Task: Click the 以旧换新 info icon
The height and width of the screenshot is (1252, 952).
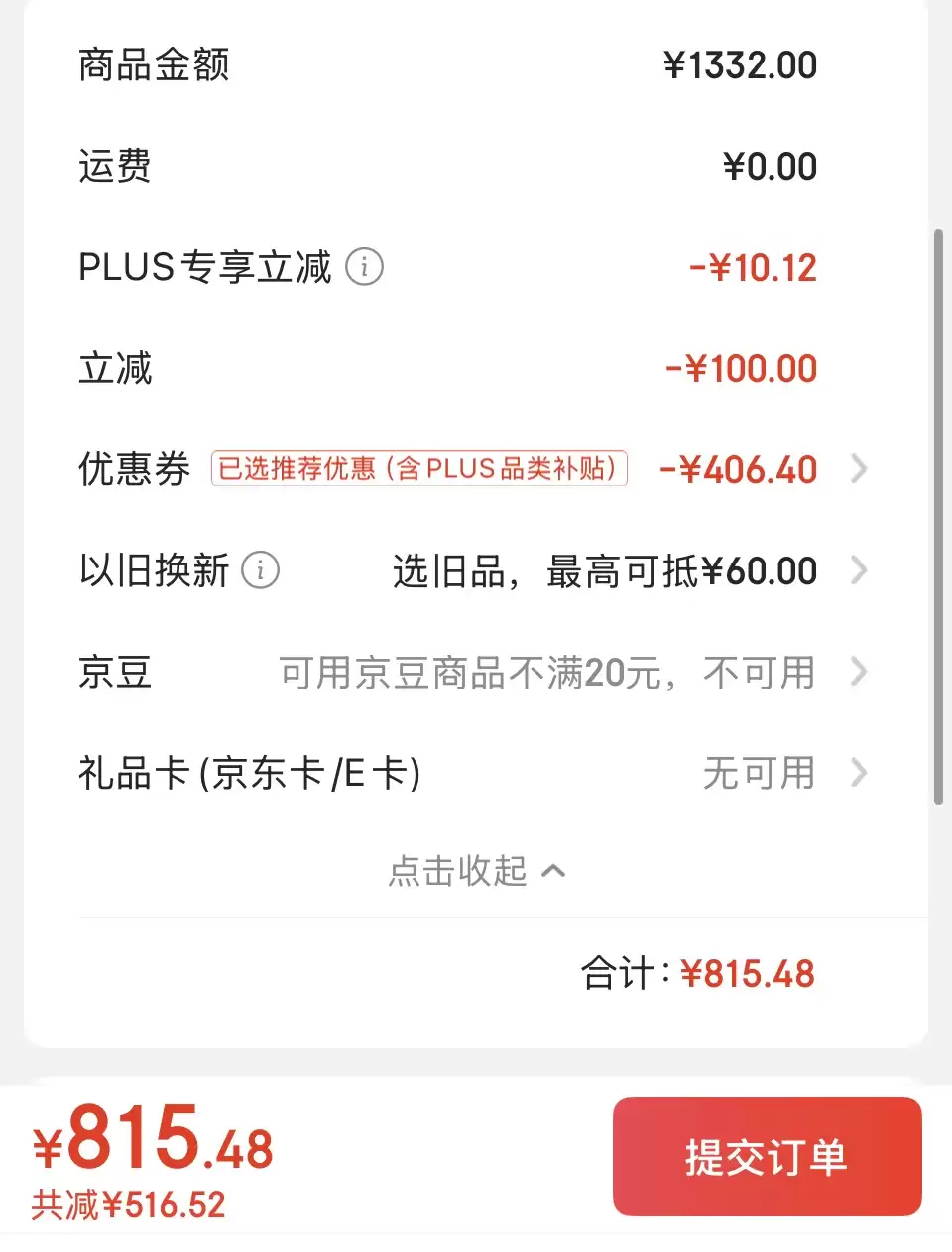Action: point(261,570)
